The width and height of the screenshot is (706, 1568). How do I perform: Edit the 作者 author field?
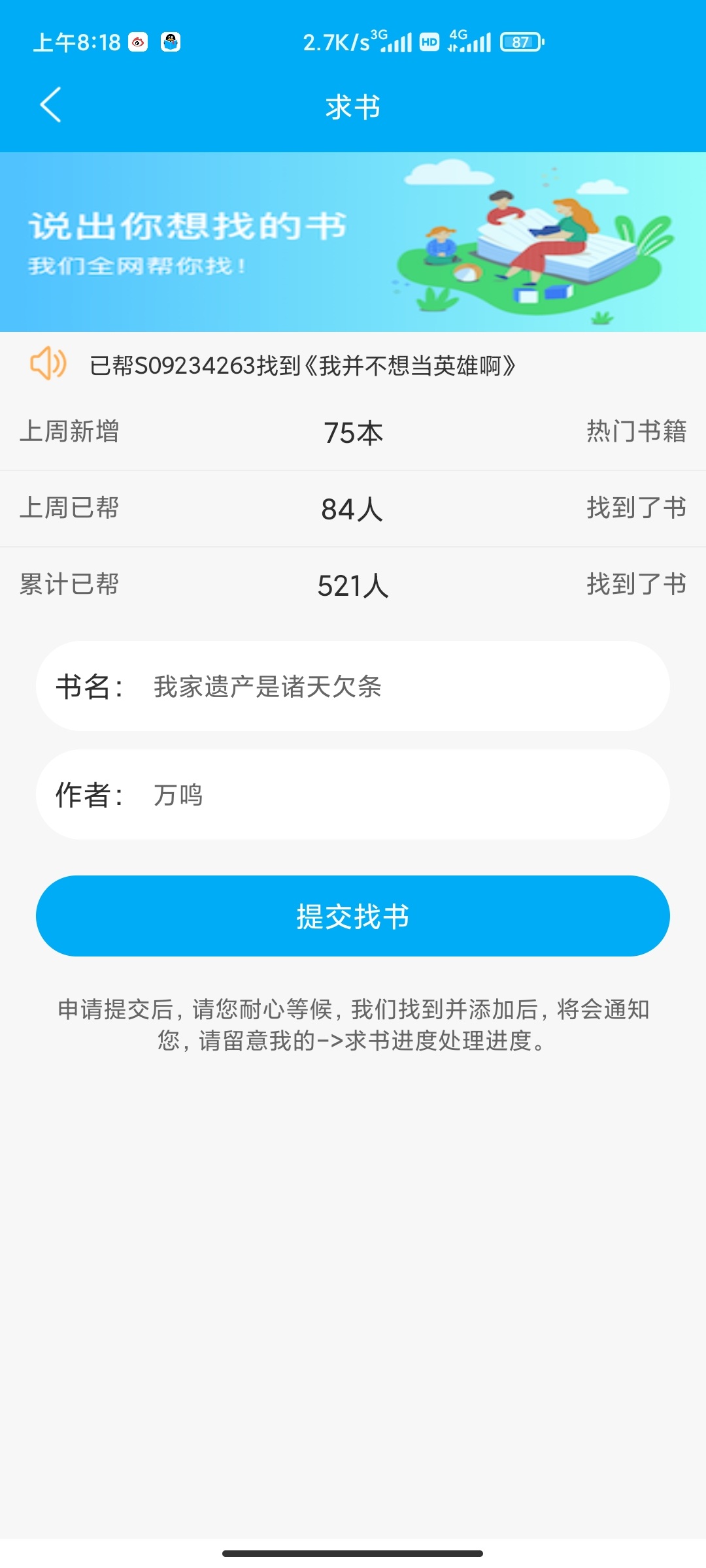(392, 795)
